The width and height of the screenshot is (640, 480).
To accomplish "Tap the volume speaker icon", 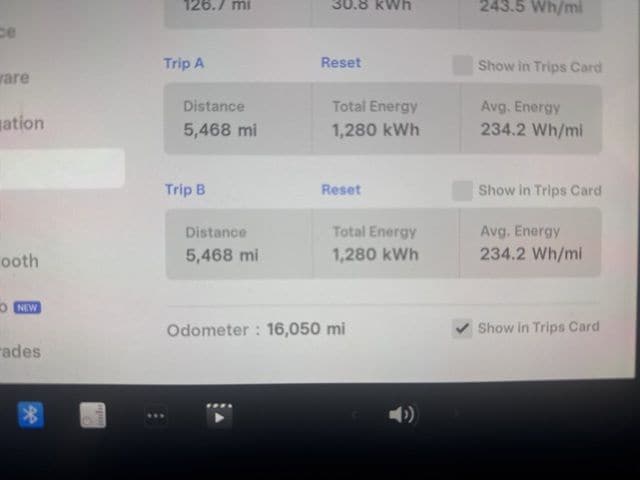I will [401, 415].
